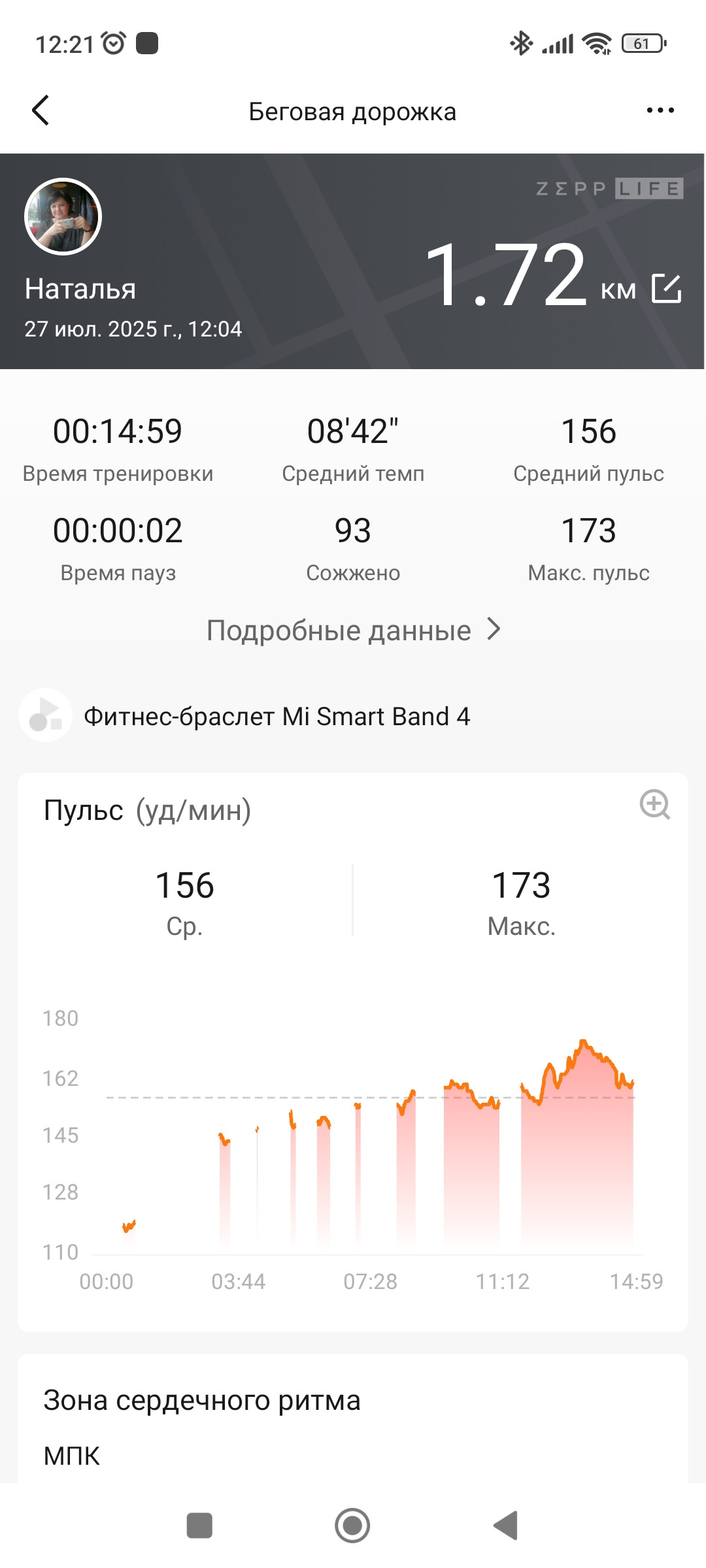Edit the 1.72 km distance value
The height and width of the screenshot is (1568, 706).
[667, 288]
